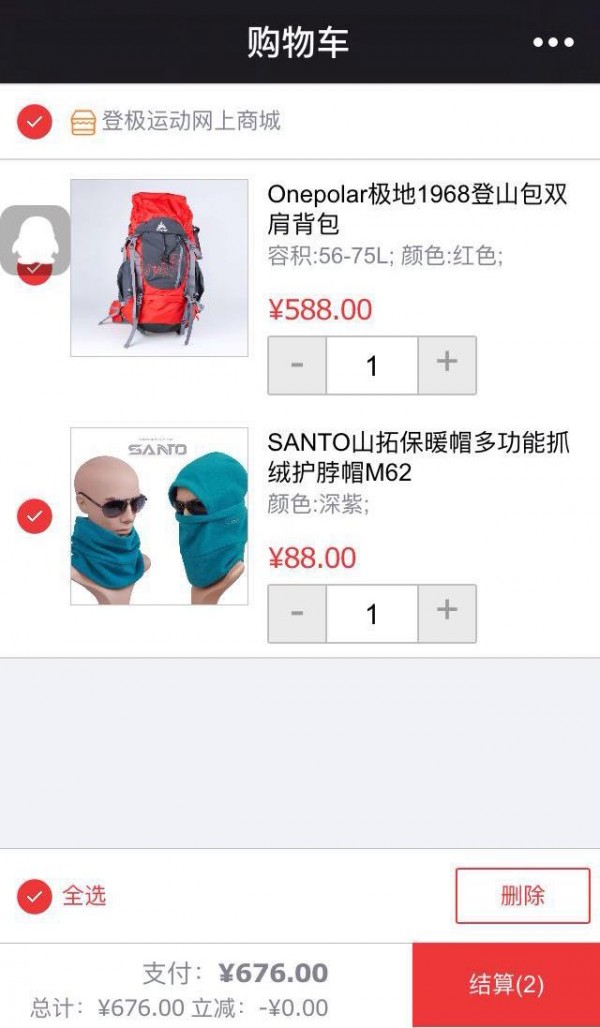Edit the Onepolar backpack quantity field
The width and height of the screenshot is (600, 1028).
click(x=372, y=365)
